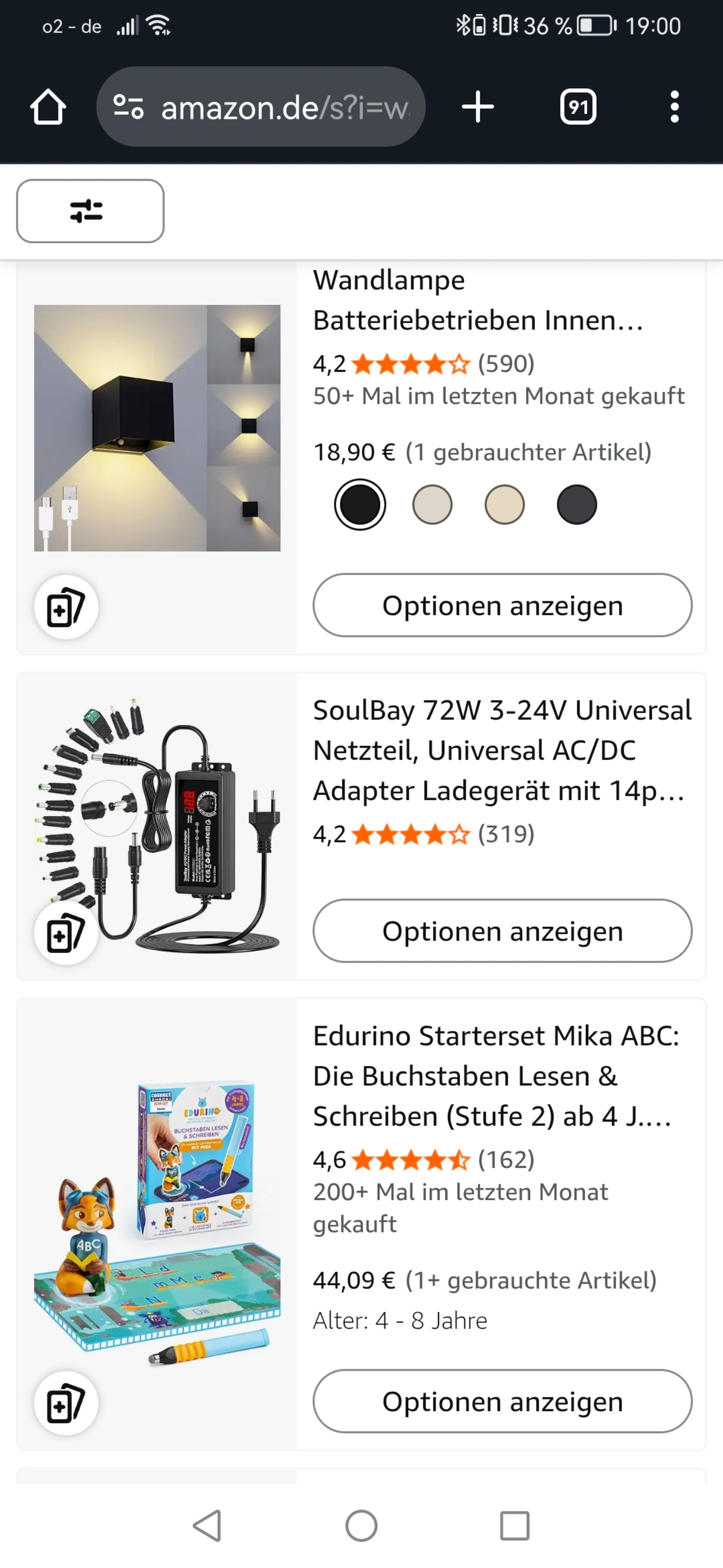Image resolution: width=723 pixels, height=1568 pixels.
Task: Open the SoulBay 72W Universal Netzteil listing
Action: (502, 750)
